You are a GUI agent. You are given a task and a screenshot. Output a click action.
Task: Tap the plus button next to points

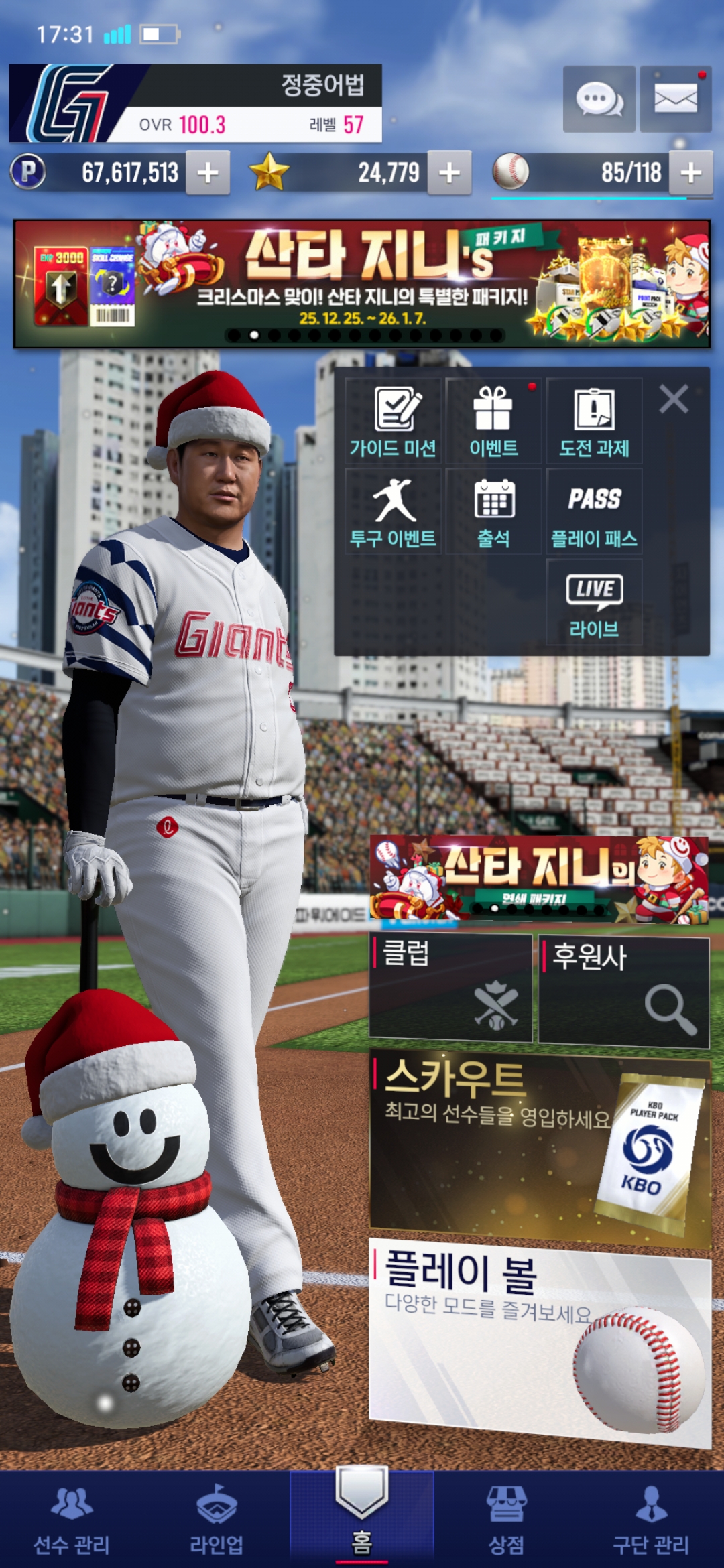click(208, 173)
